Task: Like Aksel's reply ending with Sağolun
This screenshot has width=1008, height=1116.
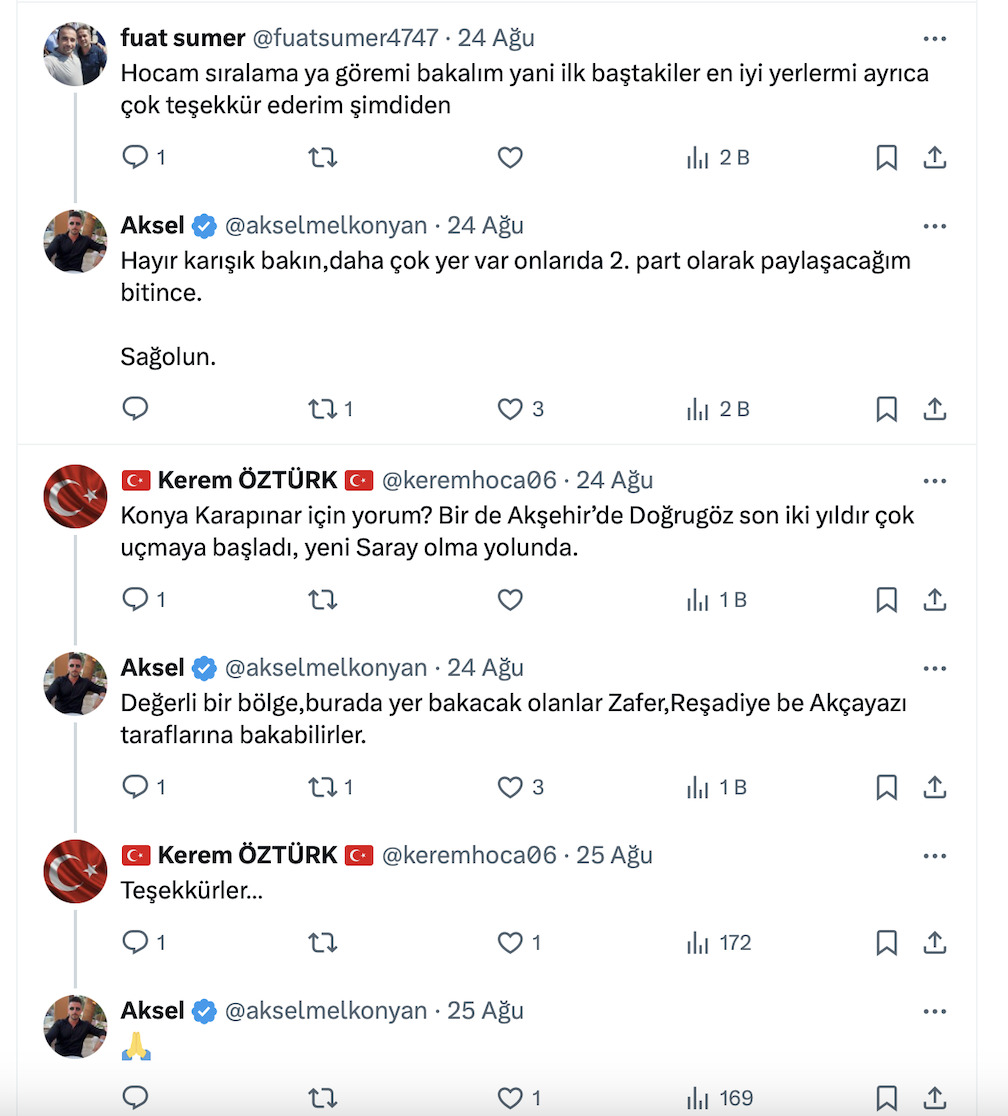Action: pyautogui.click(x=510, y=409)
